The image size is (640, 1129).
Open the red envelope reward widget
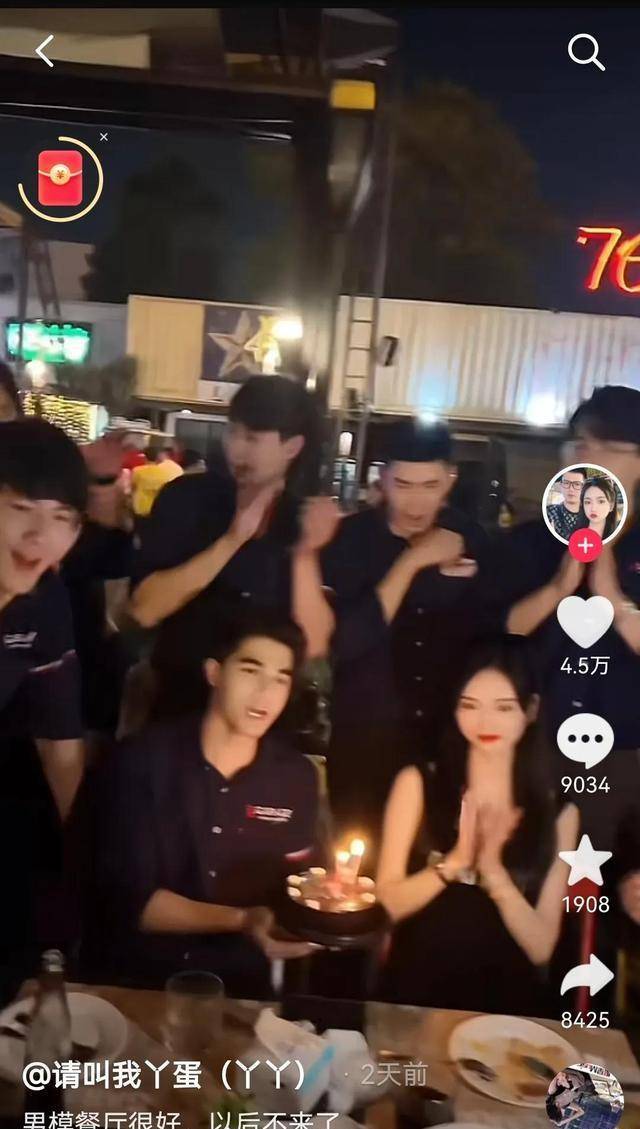pos(60,180)
